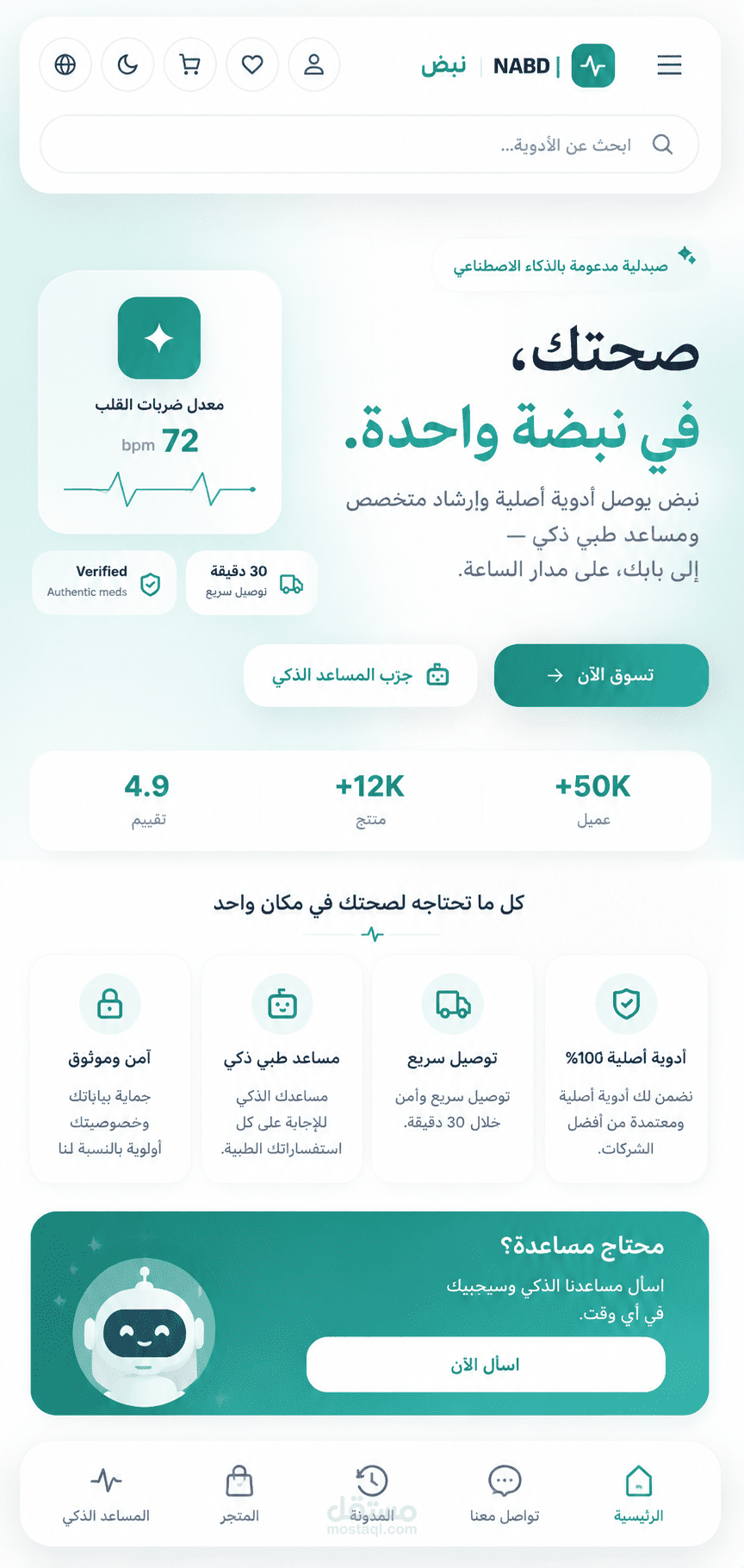Screen dimensions: 744x1568
Task: Go to the المدونة tab
Action: point(372,1495)
